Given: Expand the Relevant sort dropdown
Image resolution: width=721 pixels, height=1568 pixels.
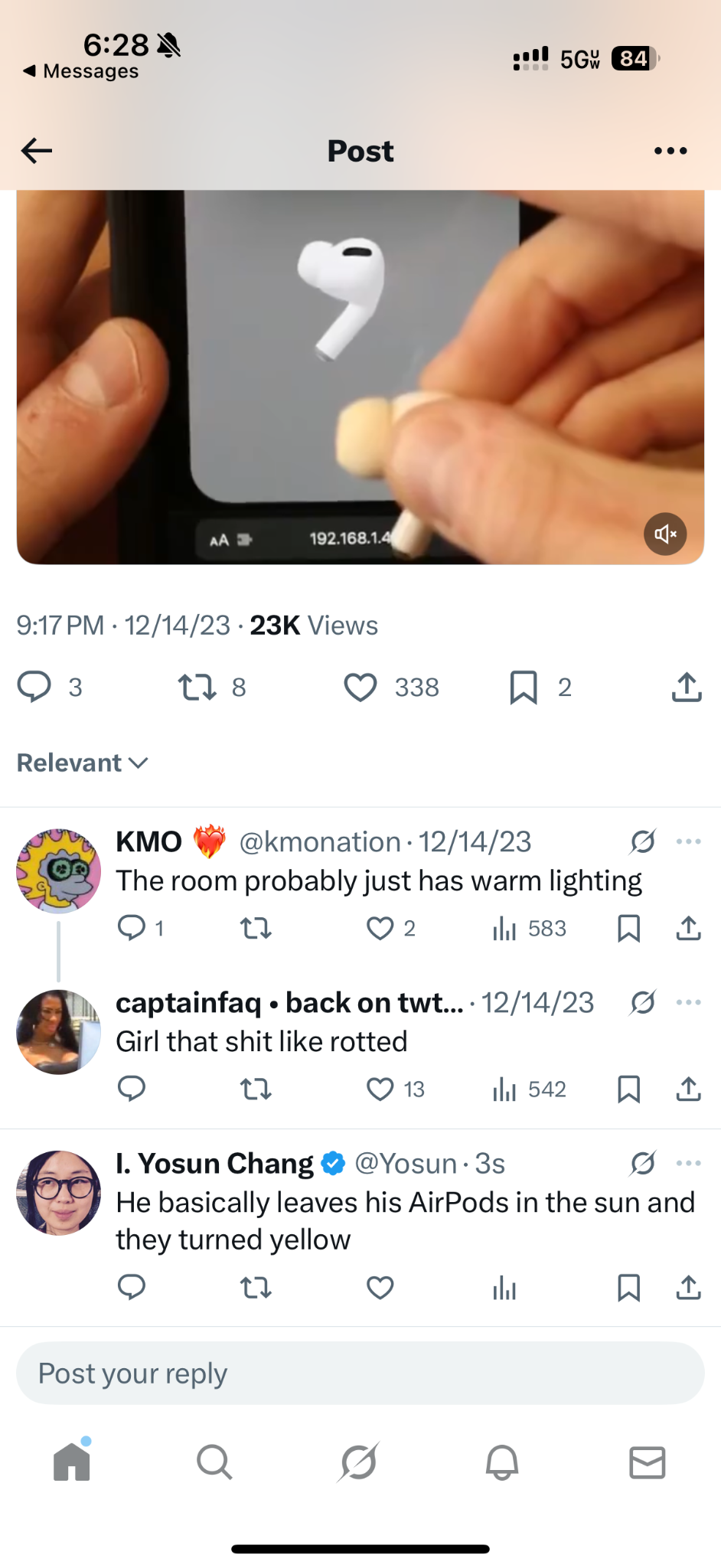Looking at the screenshot, I should click(x=82, y=763).
